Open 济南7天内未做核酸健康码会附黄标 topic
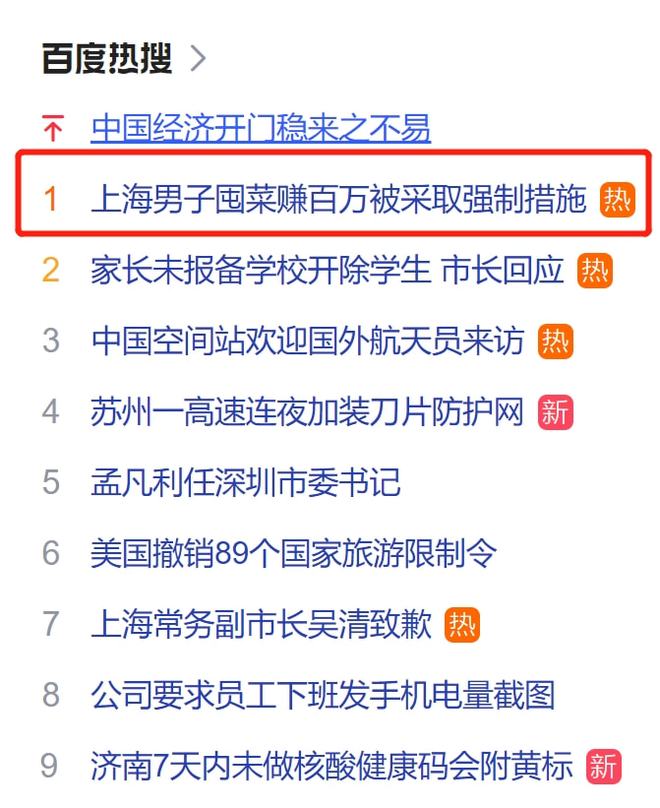Screen dimensions: 660x808 pyautogui.click(x=331, y=766)
